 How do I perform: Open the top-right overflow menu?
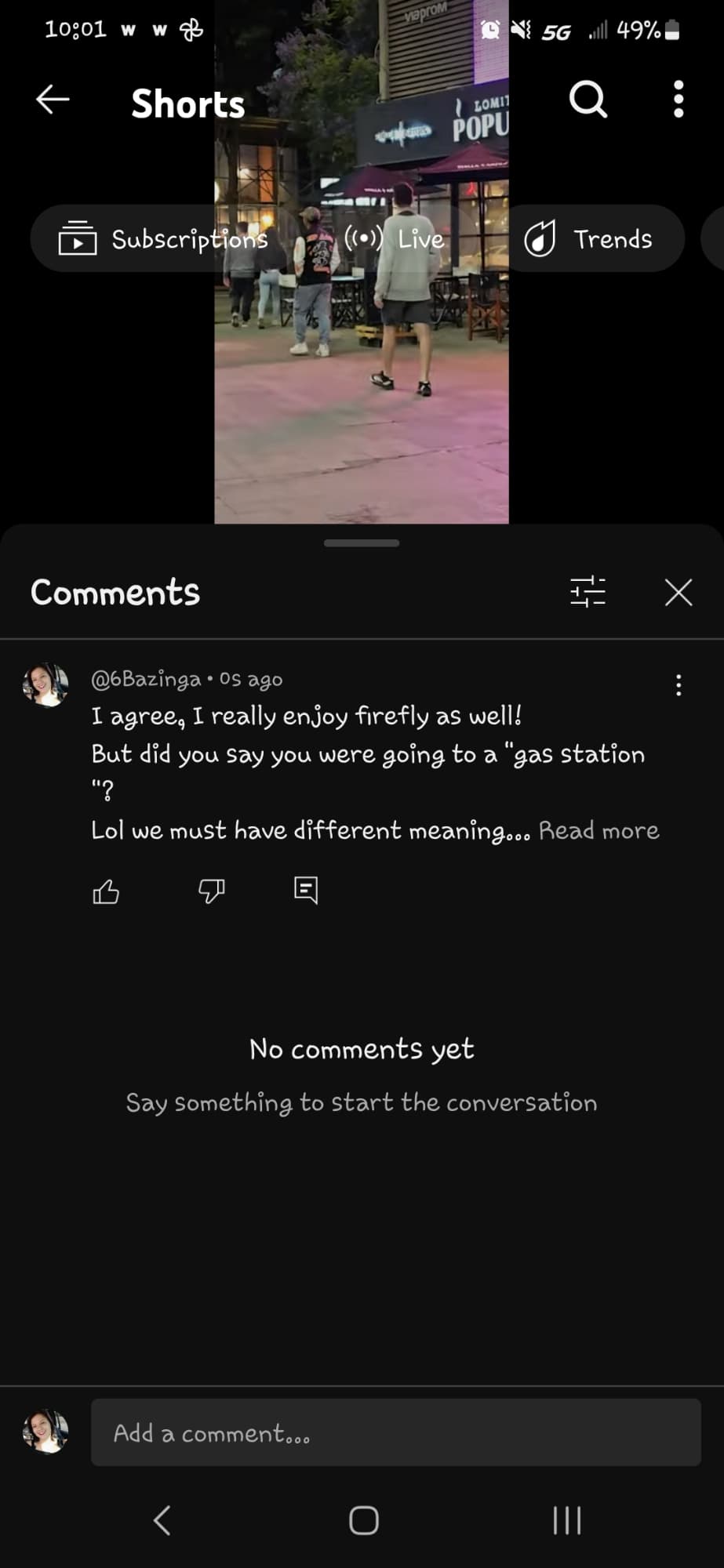679,100
